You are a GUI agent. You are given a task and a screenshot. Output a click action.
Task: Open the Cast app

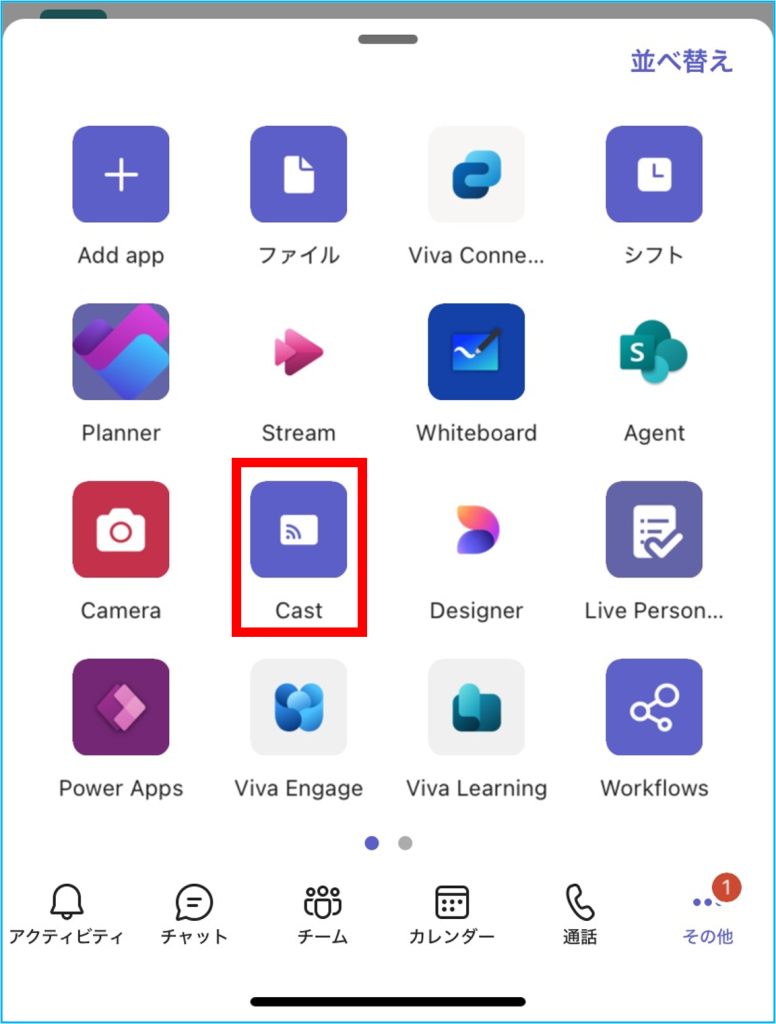pyautogui.click(x=298, y=530)
